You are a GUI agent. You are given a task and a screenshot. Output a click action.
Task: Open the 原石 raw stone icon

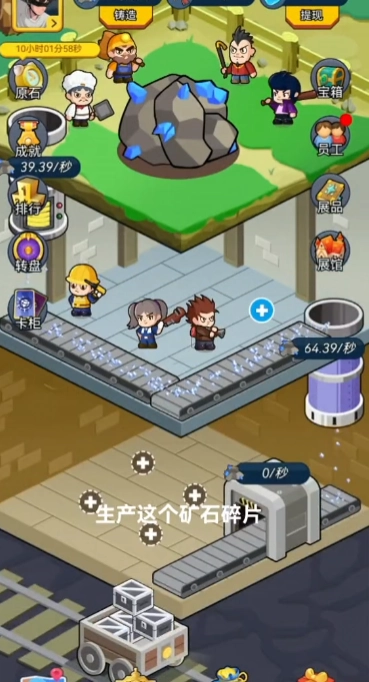click(x=28, y=80)
